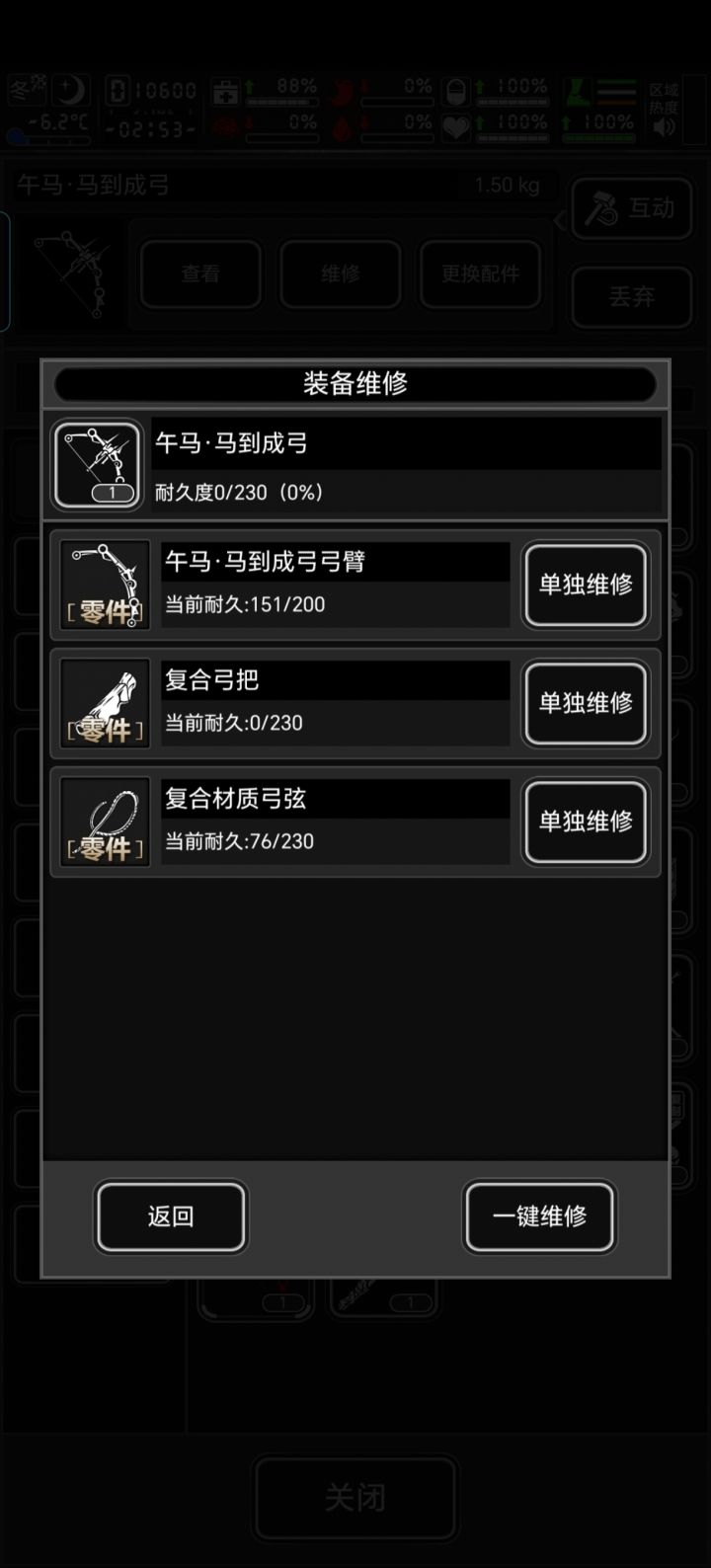Image resolution: width=711 pixels, height=1568 pixels.
Task: Click the 丢弃 discard button
Action: (x=631, y=298)
